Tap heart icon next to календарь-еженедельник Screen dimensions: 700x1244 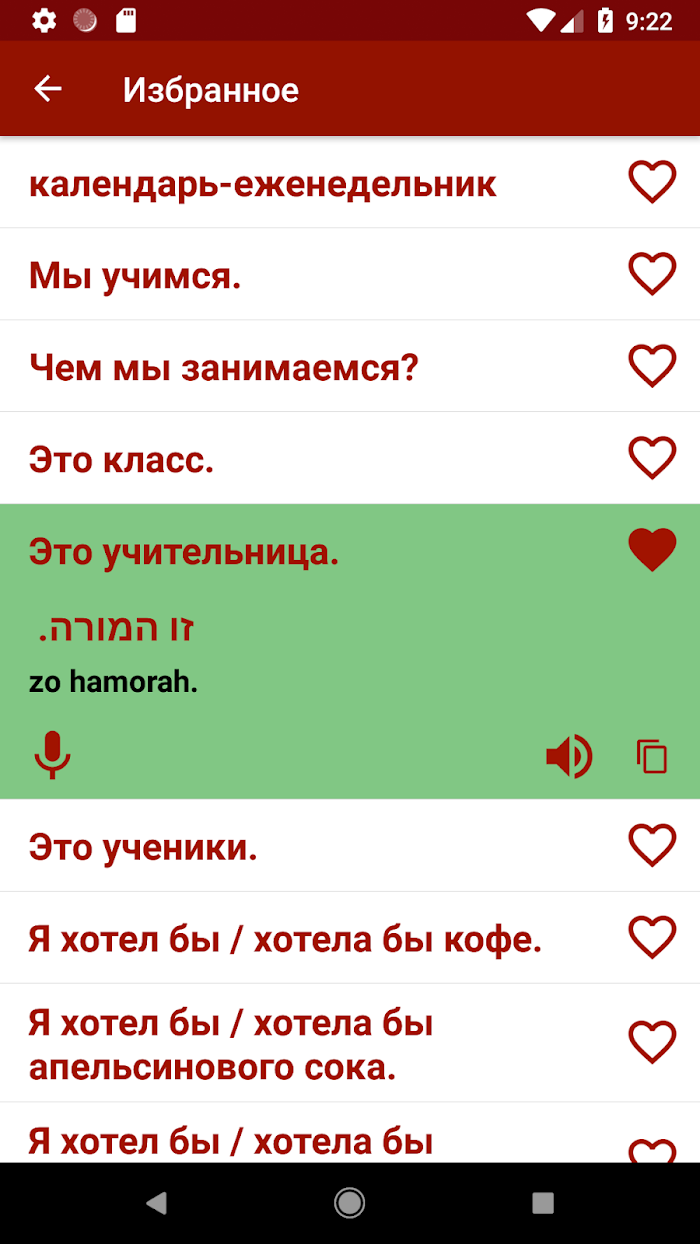click(652, 182)
